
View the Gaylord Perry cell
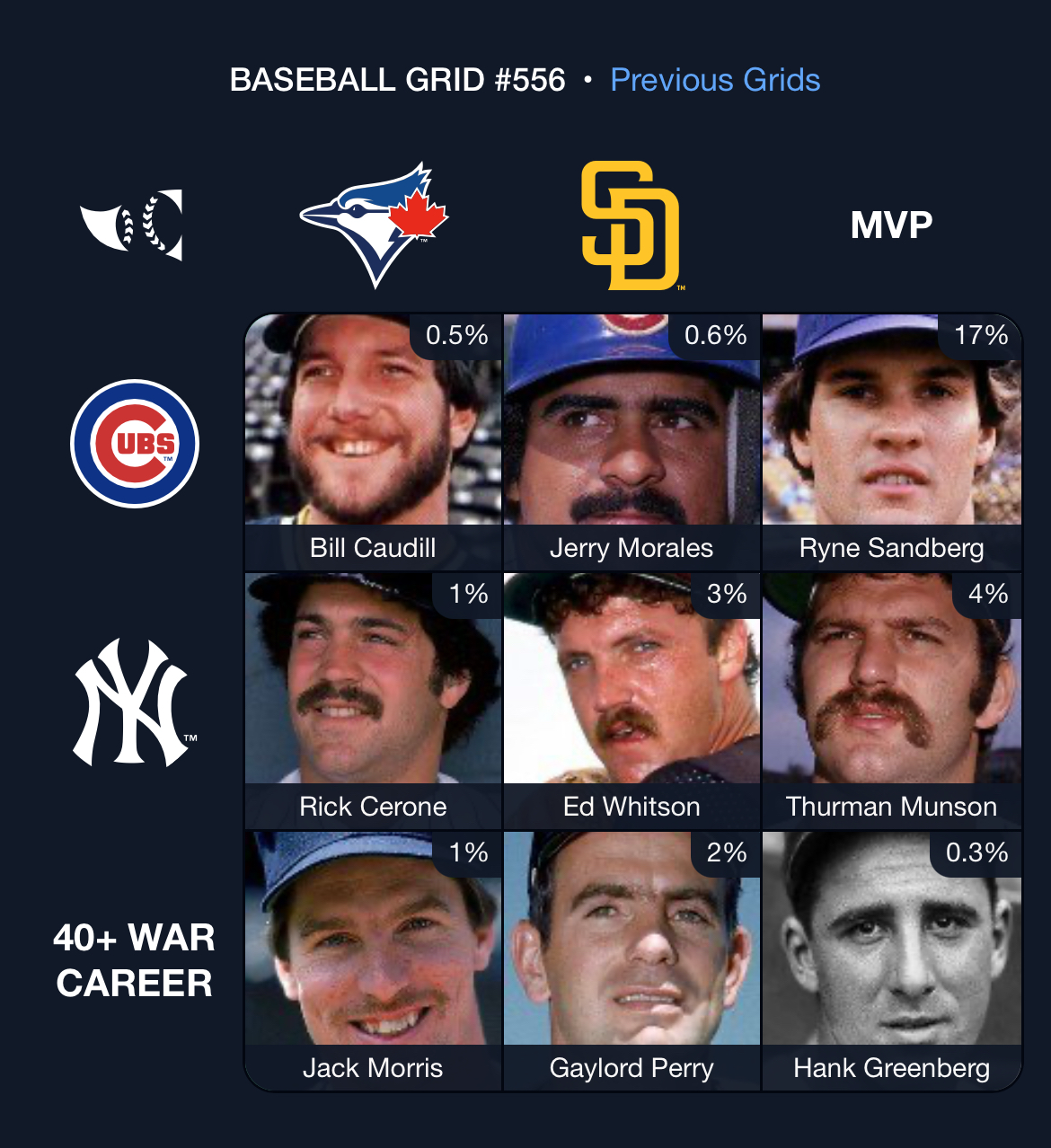point(631,959)
